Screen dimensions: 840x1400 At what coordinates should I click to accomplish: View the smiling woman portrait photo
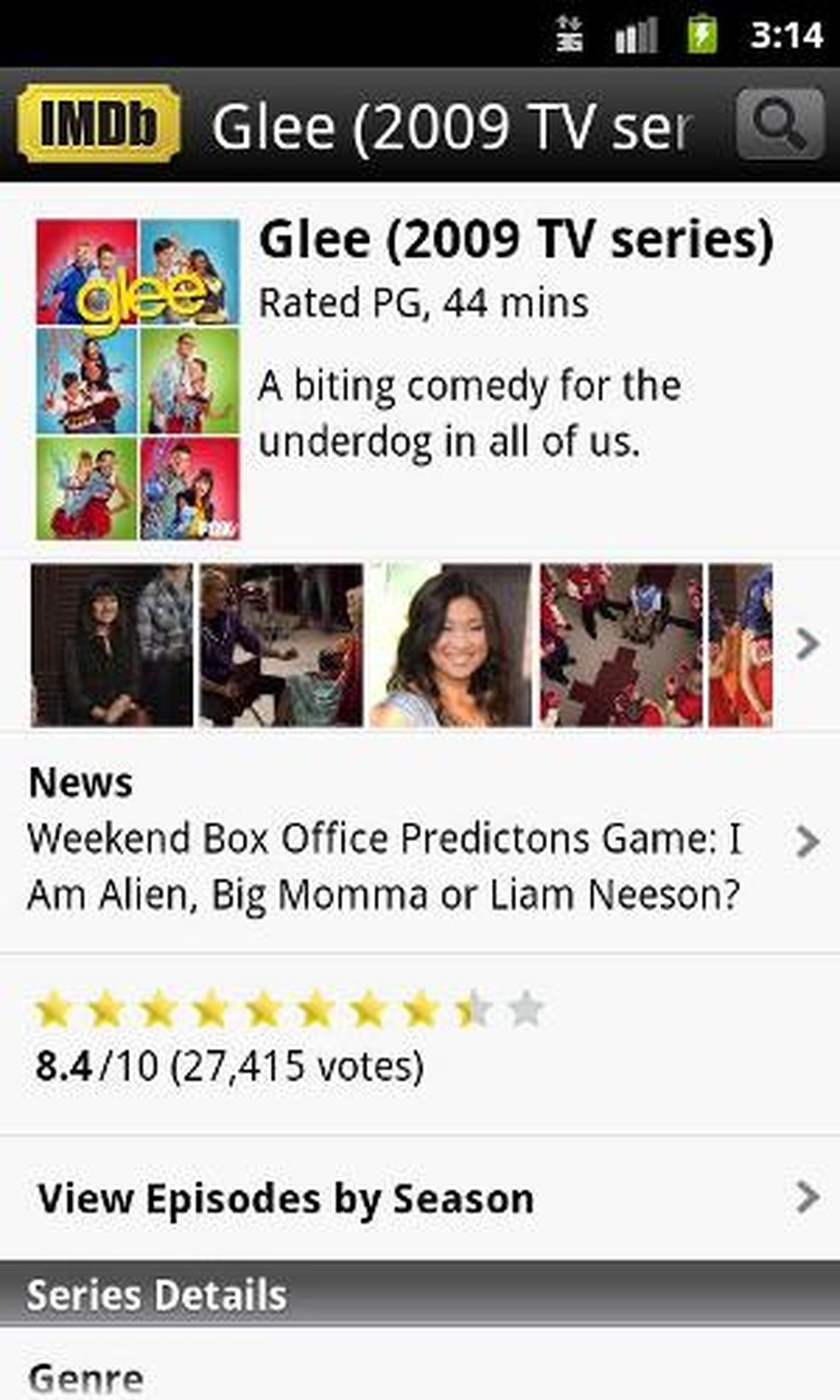pyautogui.click(x=450, y=645)
